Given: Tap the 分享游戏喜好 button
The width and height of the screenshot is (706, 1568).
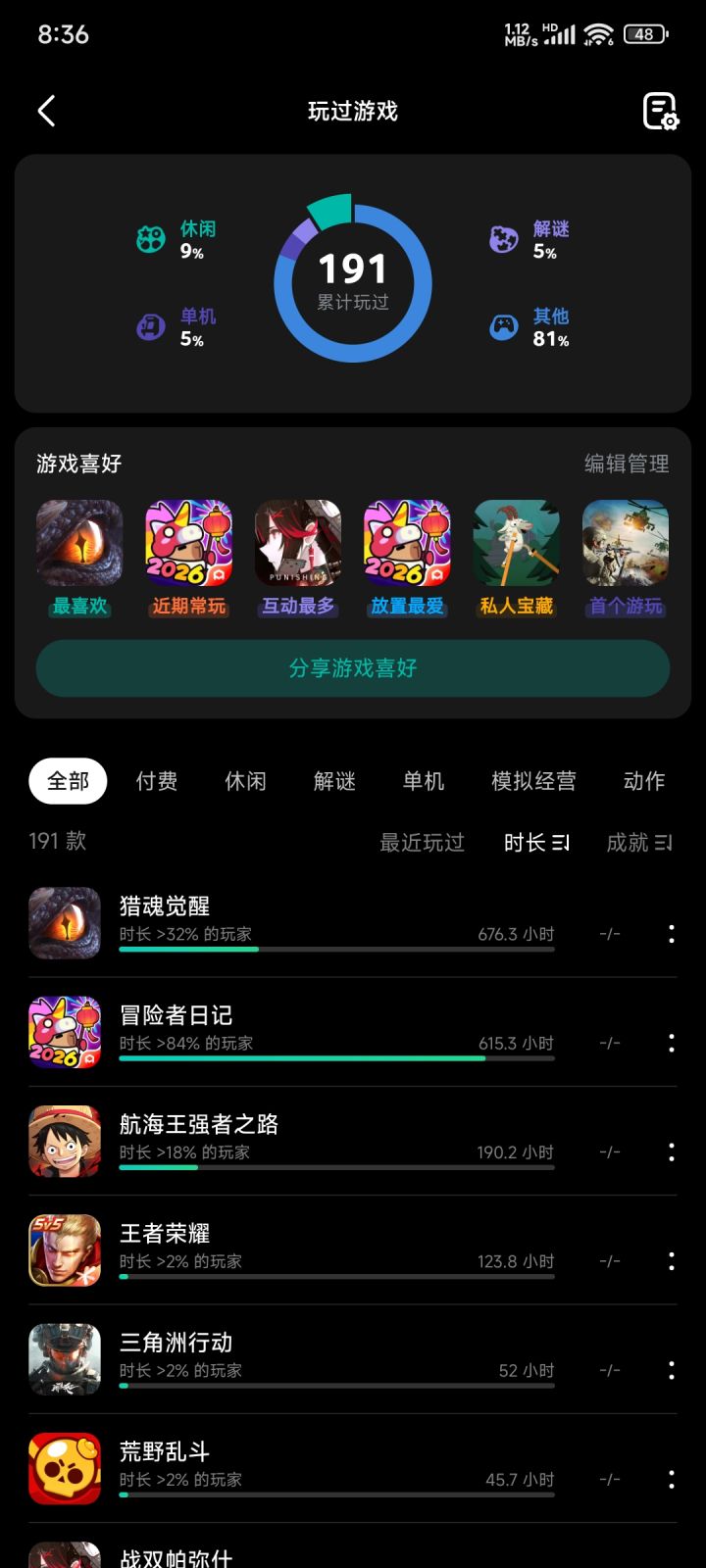Looking at the screenshot, I should 352,667.
